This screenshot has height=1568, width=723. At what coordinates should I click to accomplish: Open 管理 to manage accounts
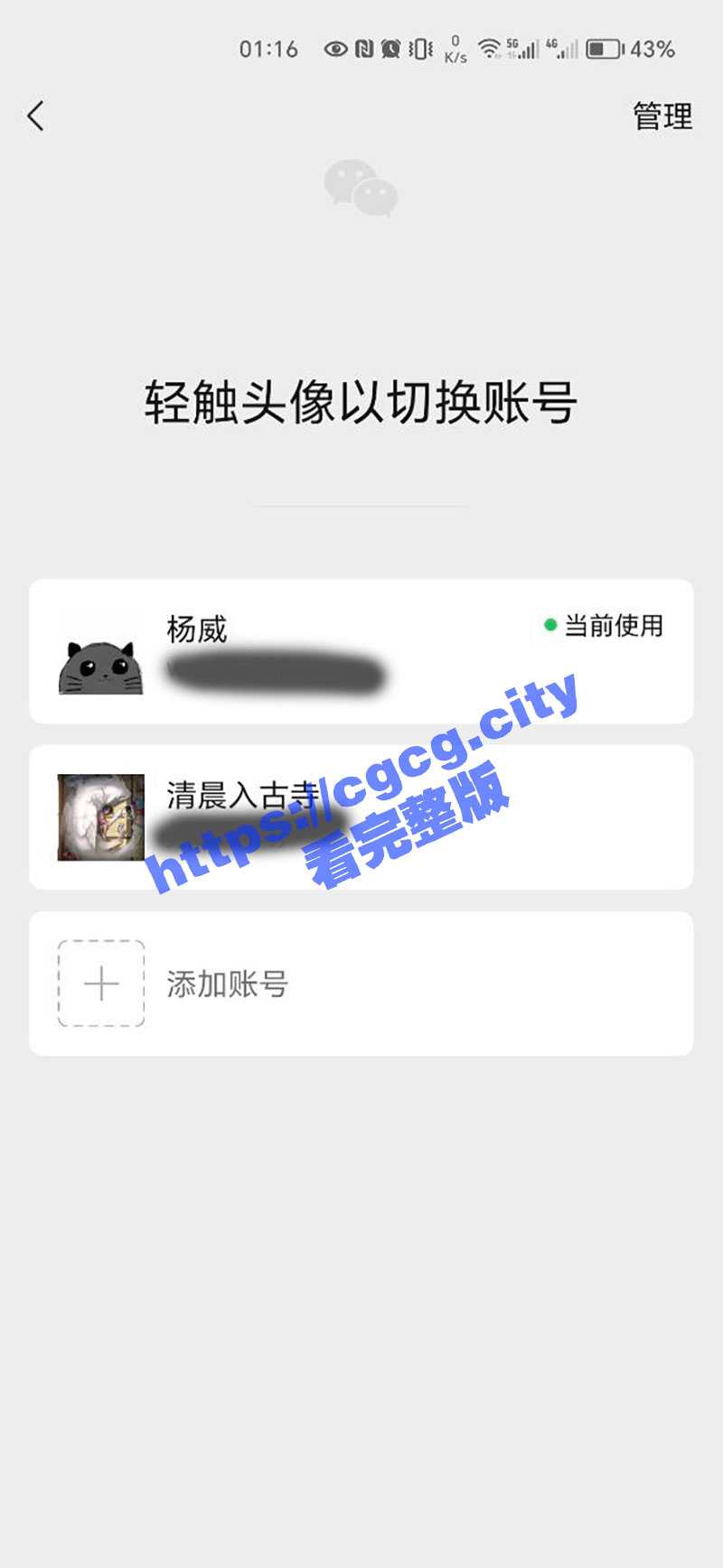tap(662, 117)
